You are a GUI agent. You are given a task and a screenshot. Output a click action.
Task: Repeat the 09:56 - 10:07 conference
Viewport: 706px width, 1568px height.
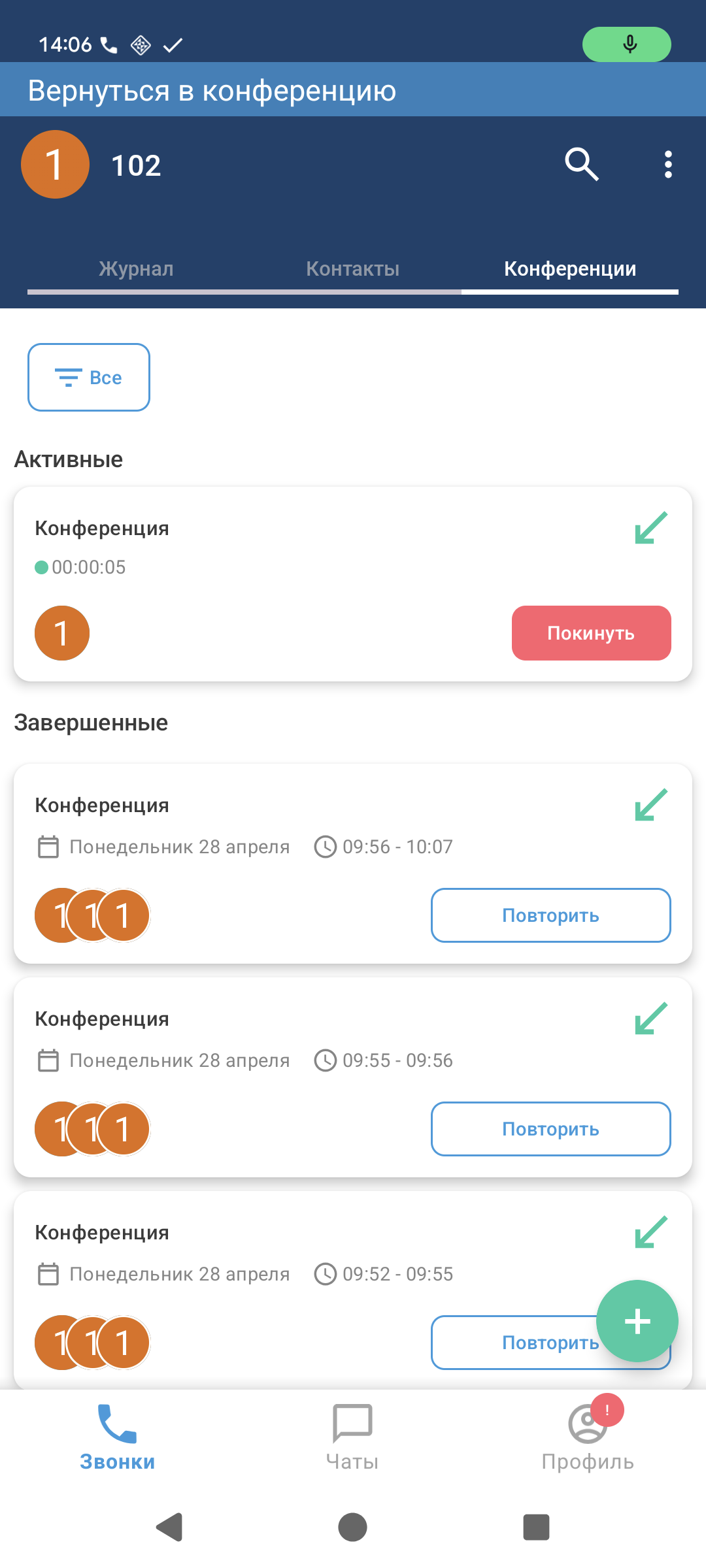coord(550,915)
